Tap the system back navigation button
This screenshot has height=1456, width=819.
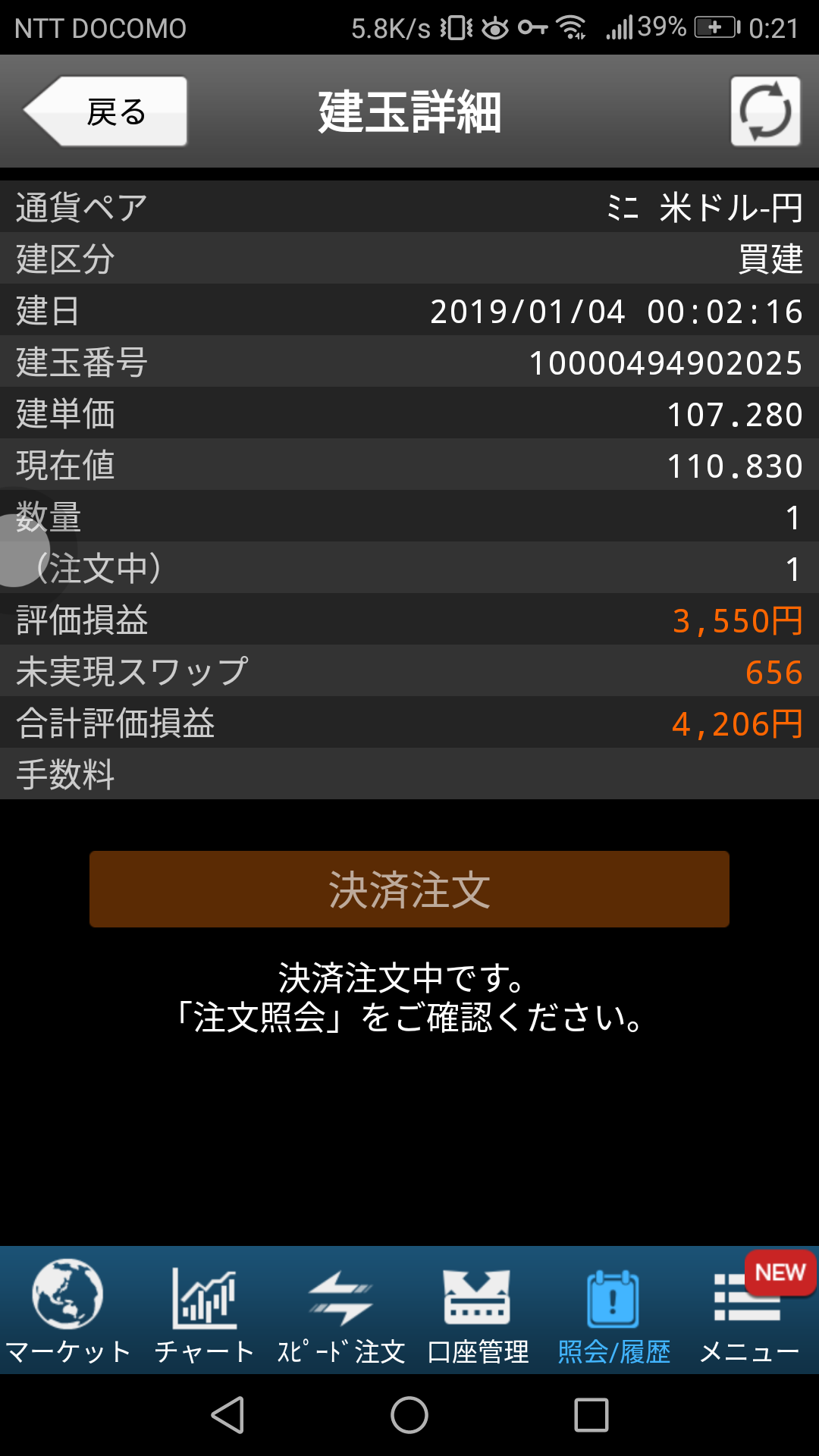click(227, 1415)
